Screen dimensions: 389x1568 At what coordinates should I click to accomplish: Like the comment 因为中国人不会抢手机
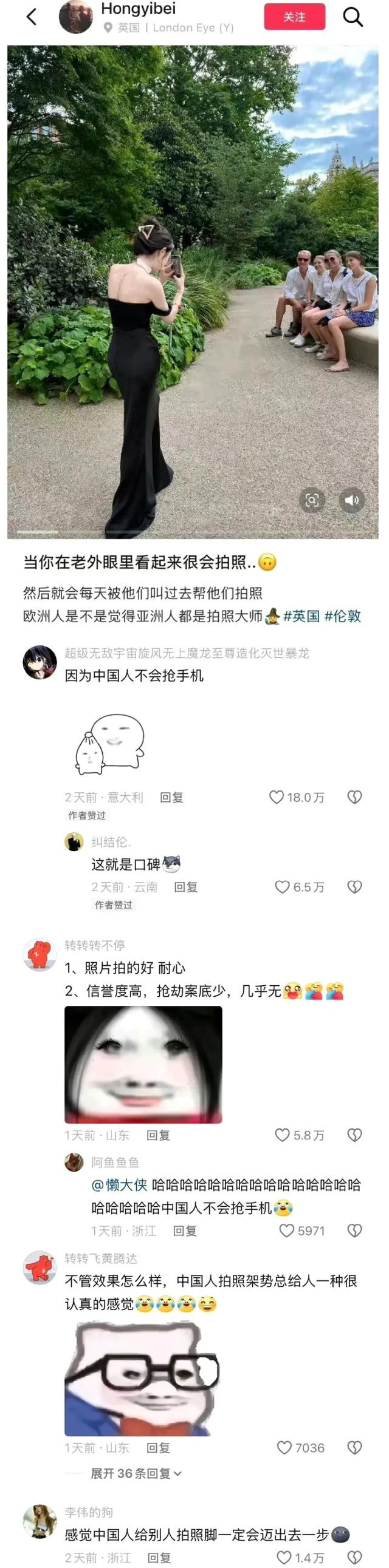[x=277, y=797]
